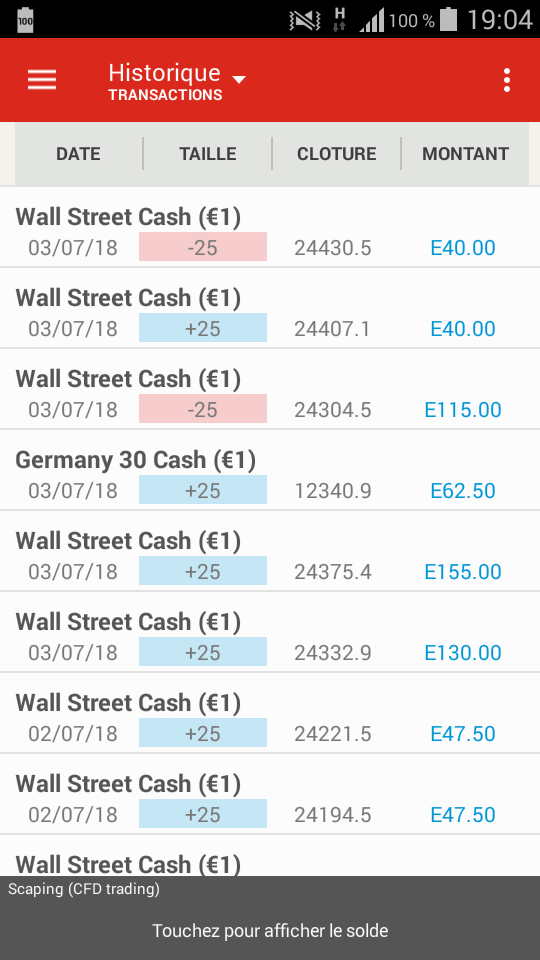The height and width of the screenshot is (960, 540).
Task: Open the hamburger navigation drawer
Action: (x=42, y=80)
